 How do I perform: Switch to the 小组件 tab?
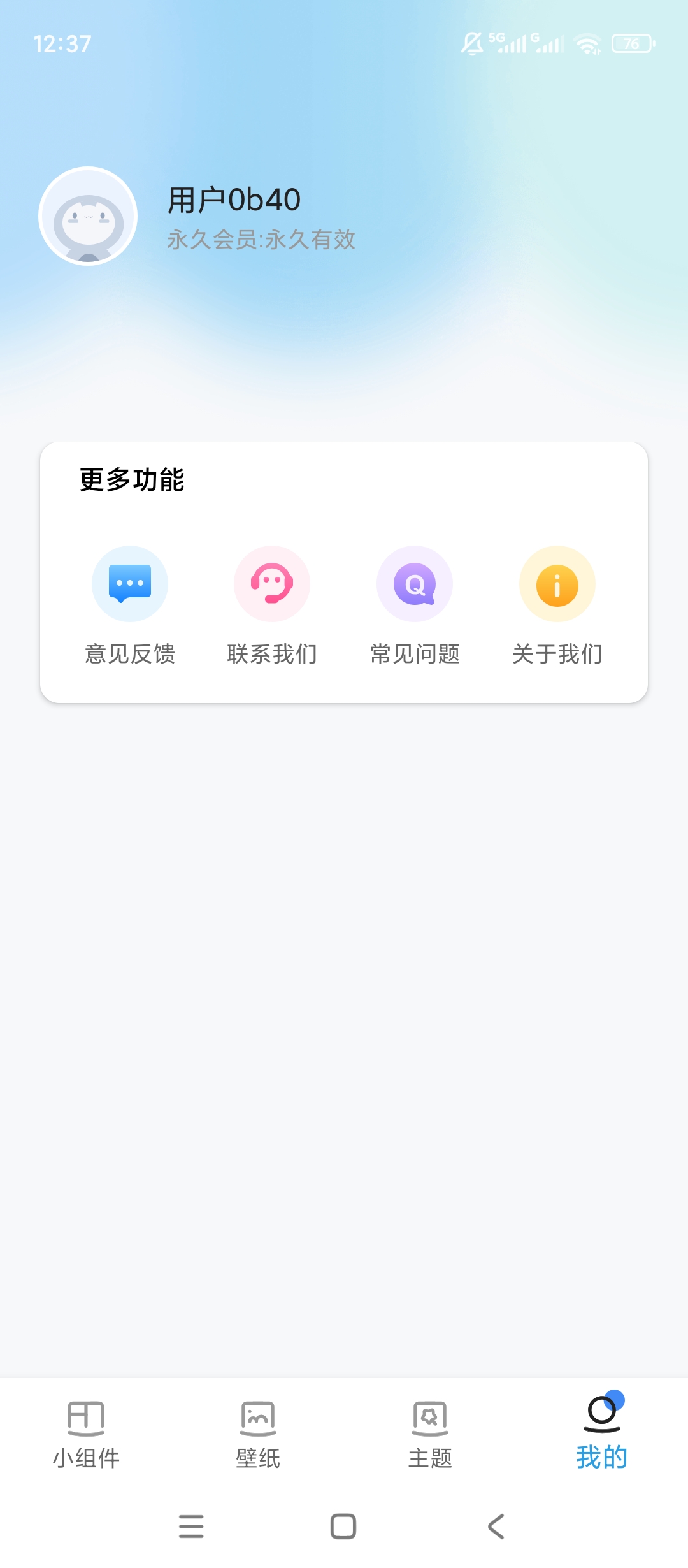[86, 1435]
